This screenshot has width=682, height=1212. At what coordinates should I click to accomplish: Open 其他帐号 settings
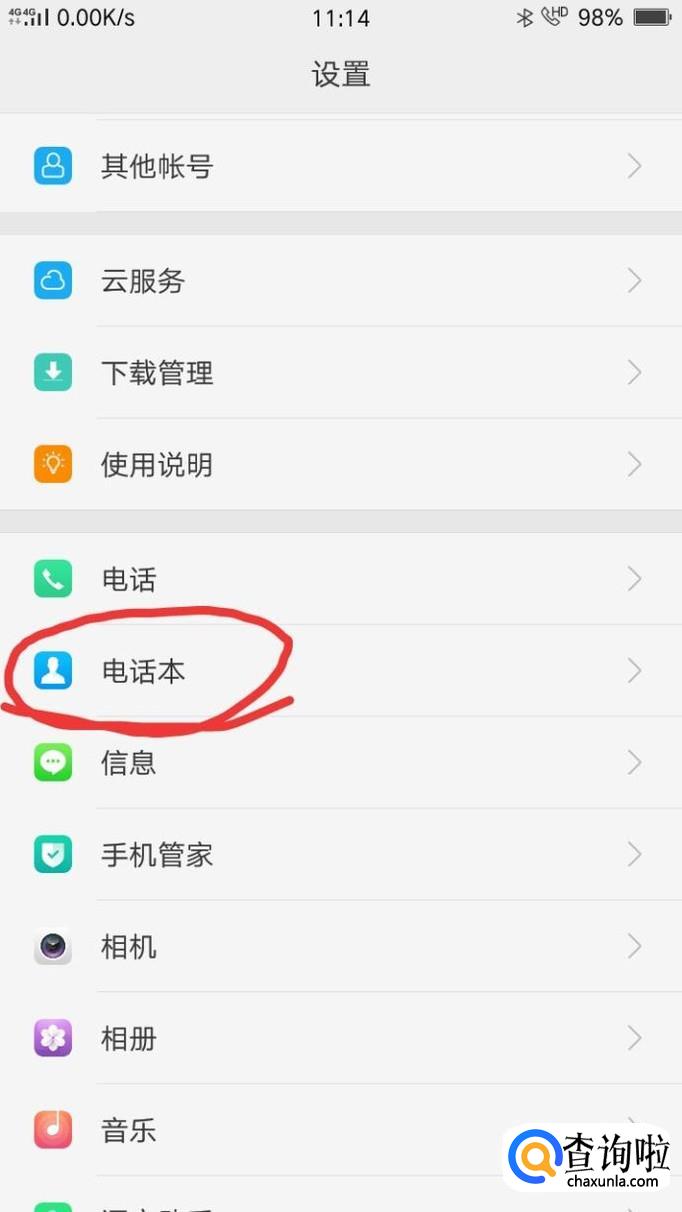(x=341, y=166)
